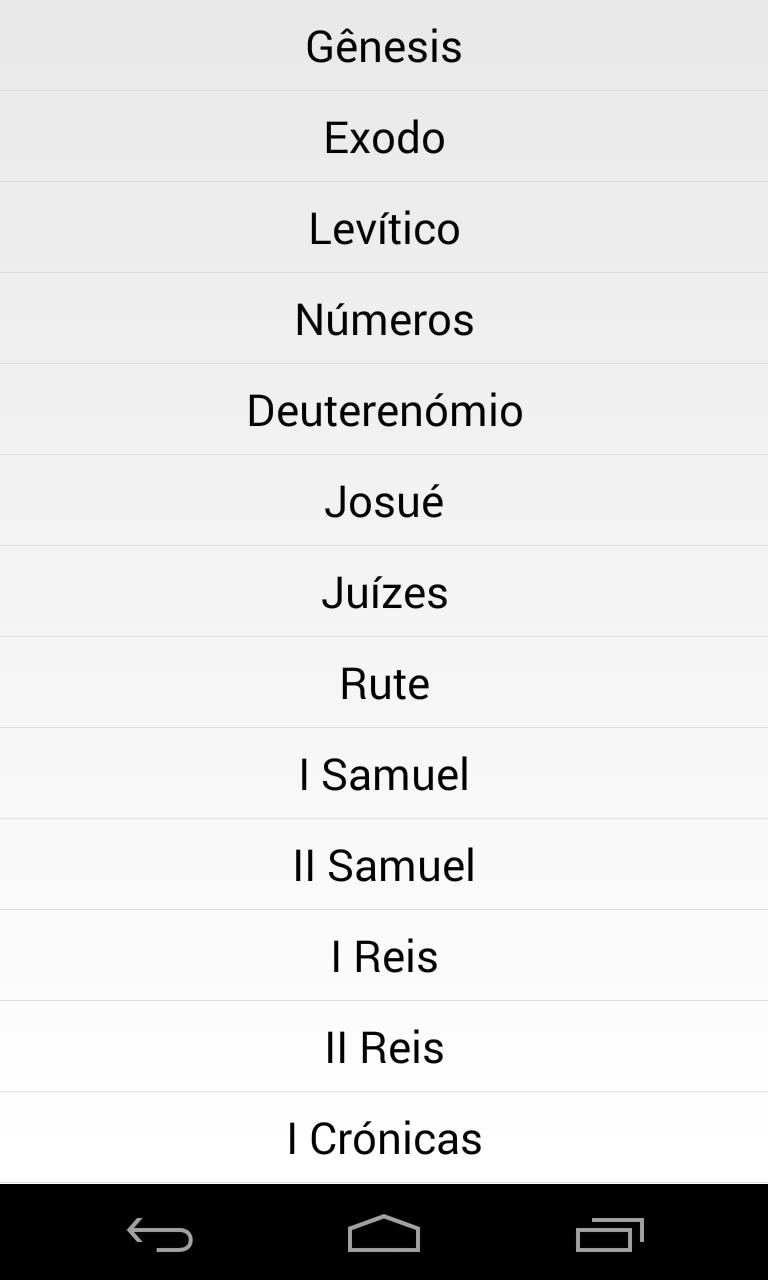
Task: Select II Samuel
Action: 384,864
